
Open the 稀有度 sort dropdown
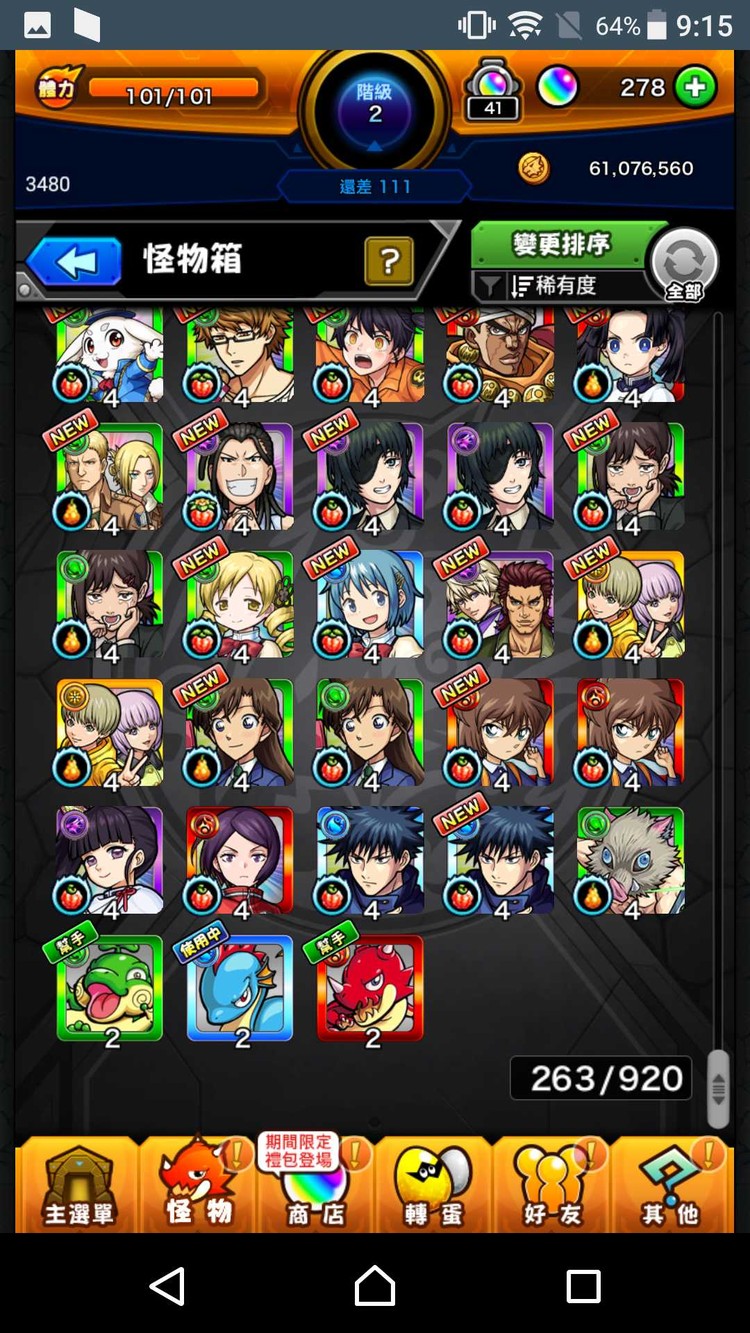558,285
